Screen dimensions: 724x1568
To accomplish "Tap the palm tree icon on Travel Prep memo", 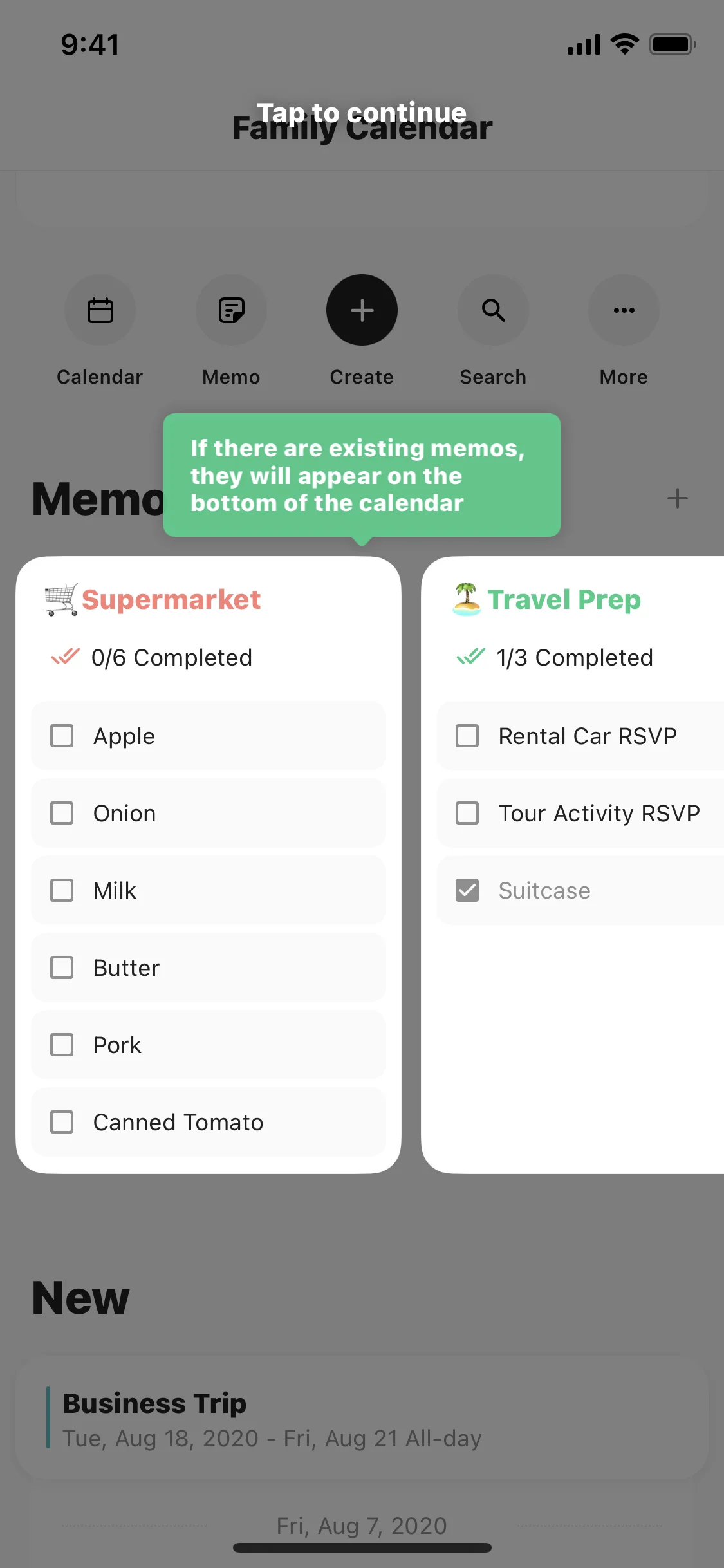I will tap(467, 599).
